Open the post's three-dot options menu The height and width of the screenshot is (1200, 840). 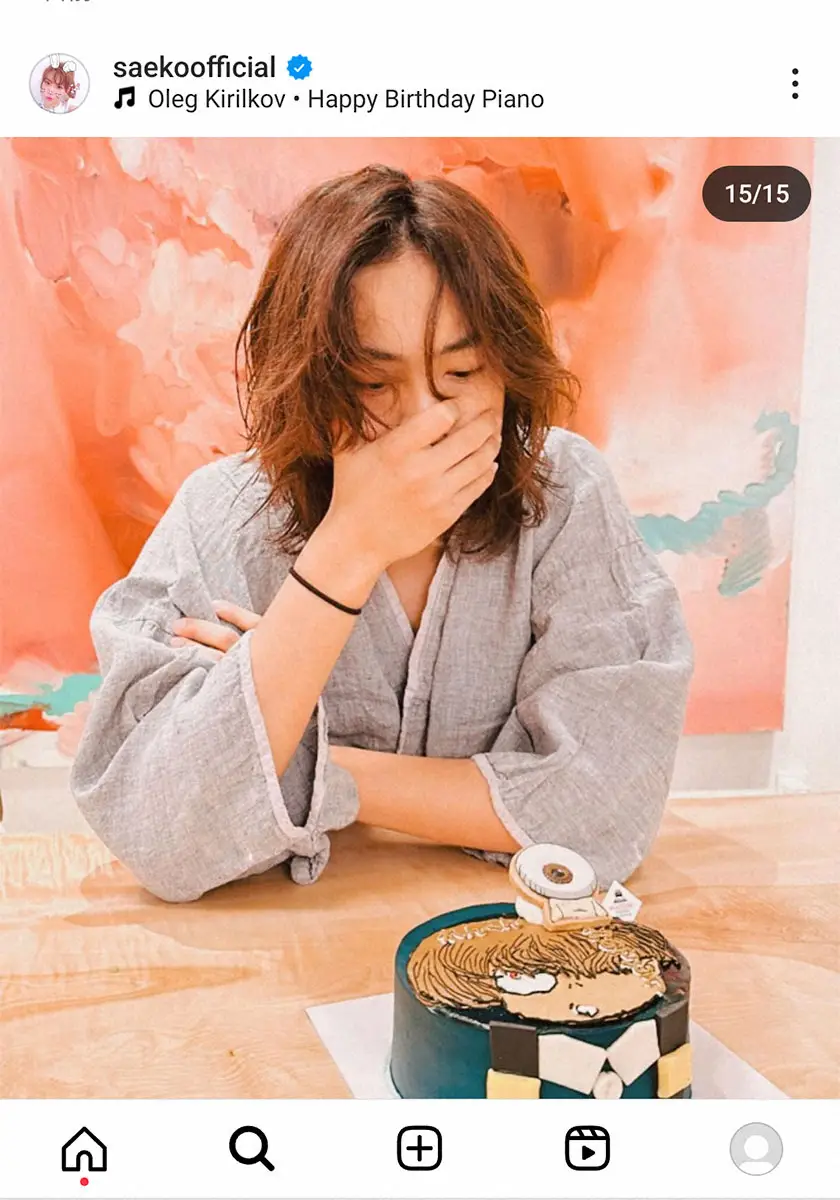[795, 84]
